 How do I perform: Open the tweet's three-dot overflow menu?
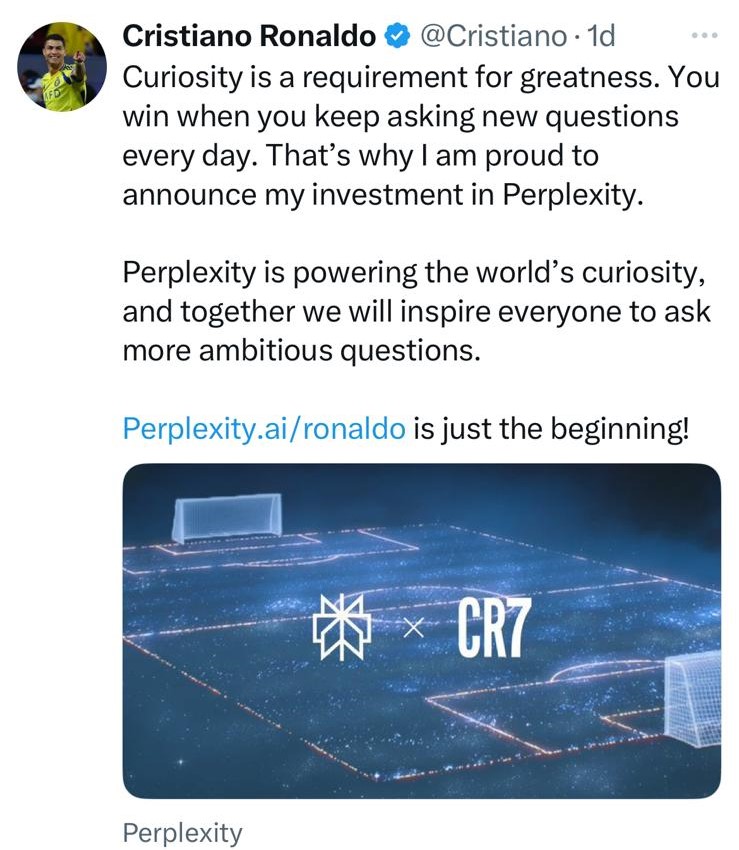[x=705, y=36]
